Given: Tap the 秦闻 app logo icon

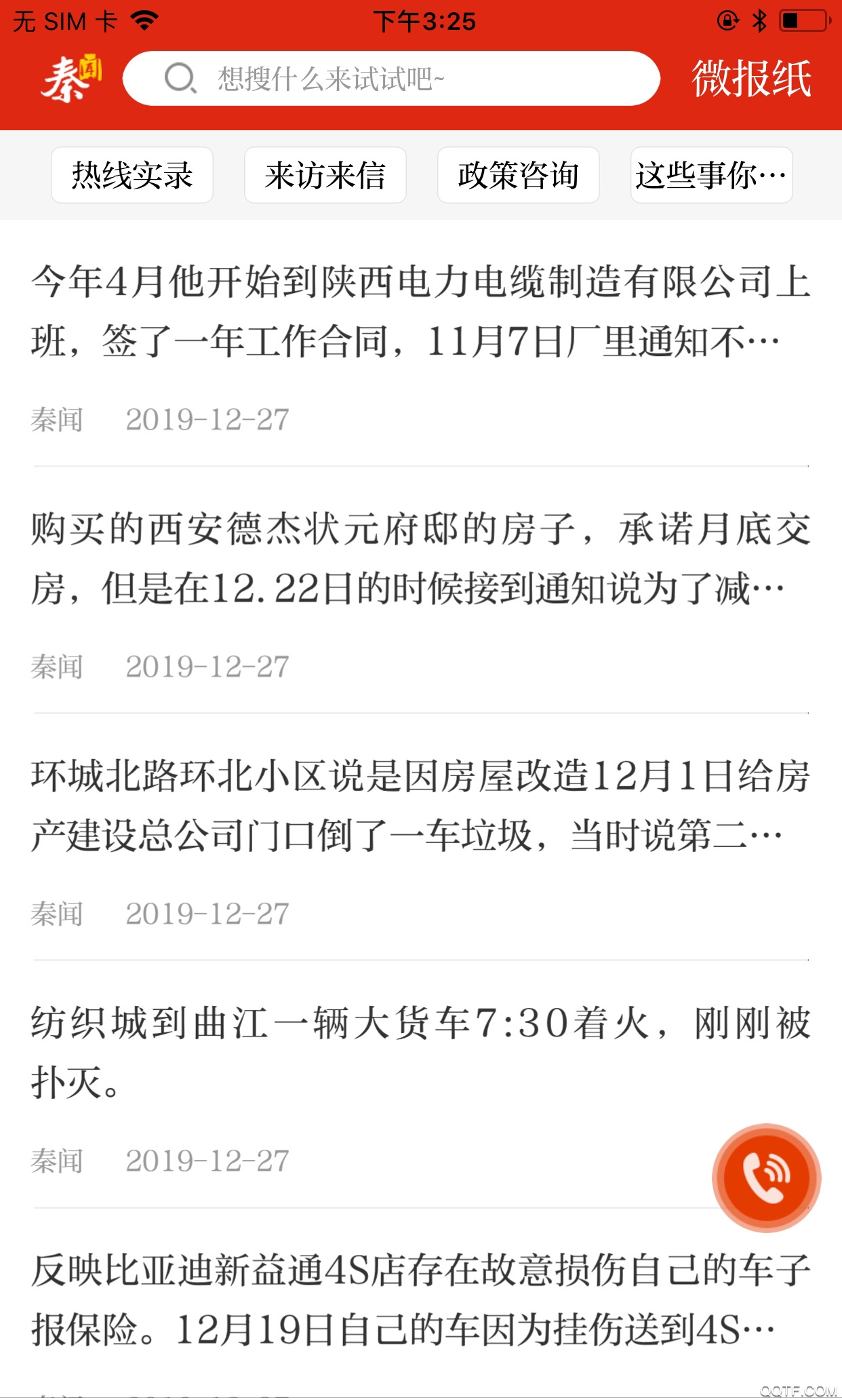Looking at the screenshot, I should tap(70, 78).
